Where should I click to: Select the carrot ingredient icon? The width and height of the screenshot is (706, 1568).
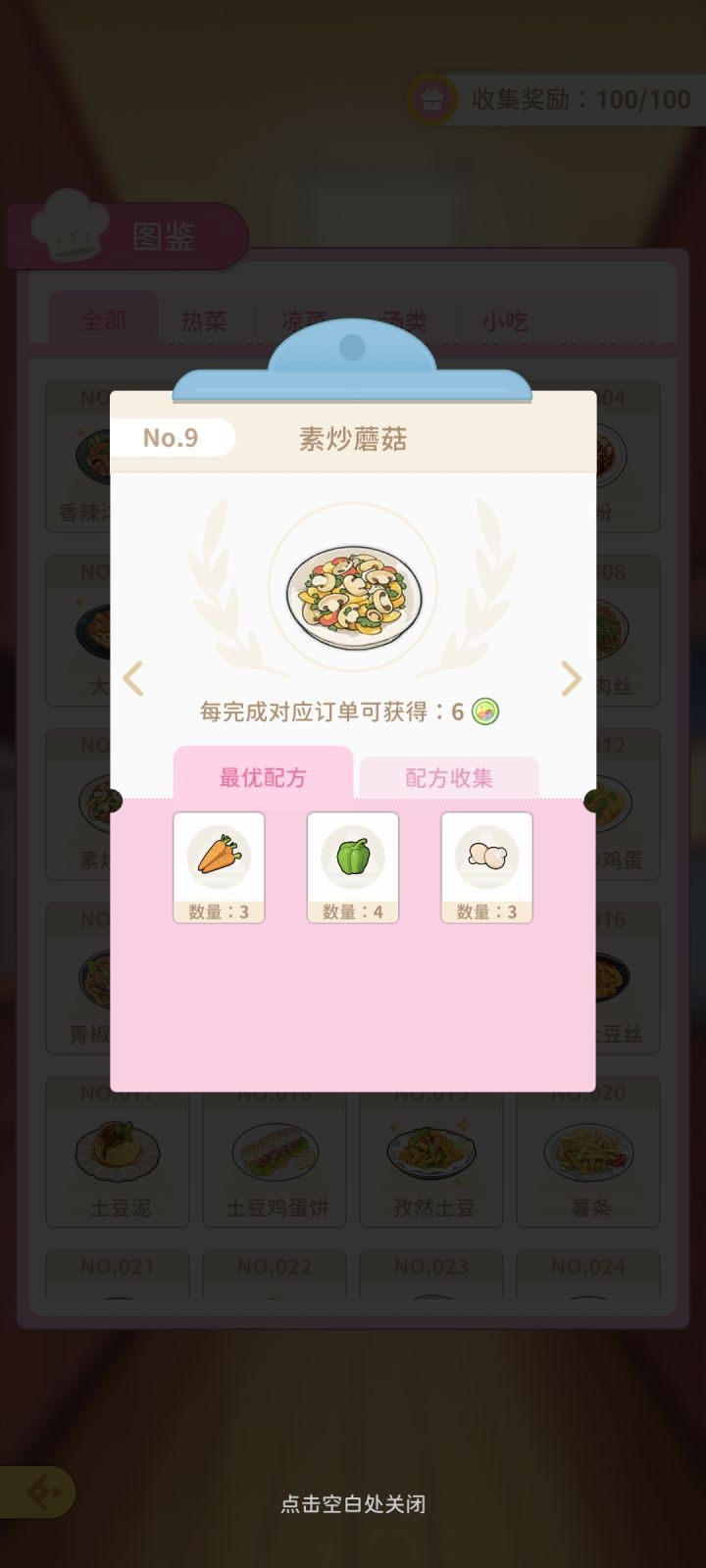219,857
